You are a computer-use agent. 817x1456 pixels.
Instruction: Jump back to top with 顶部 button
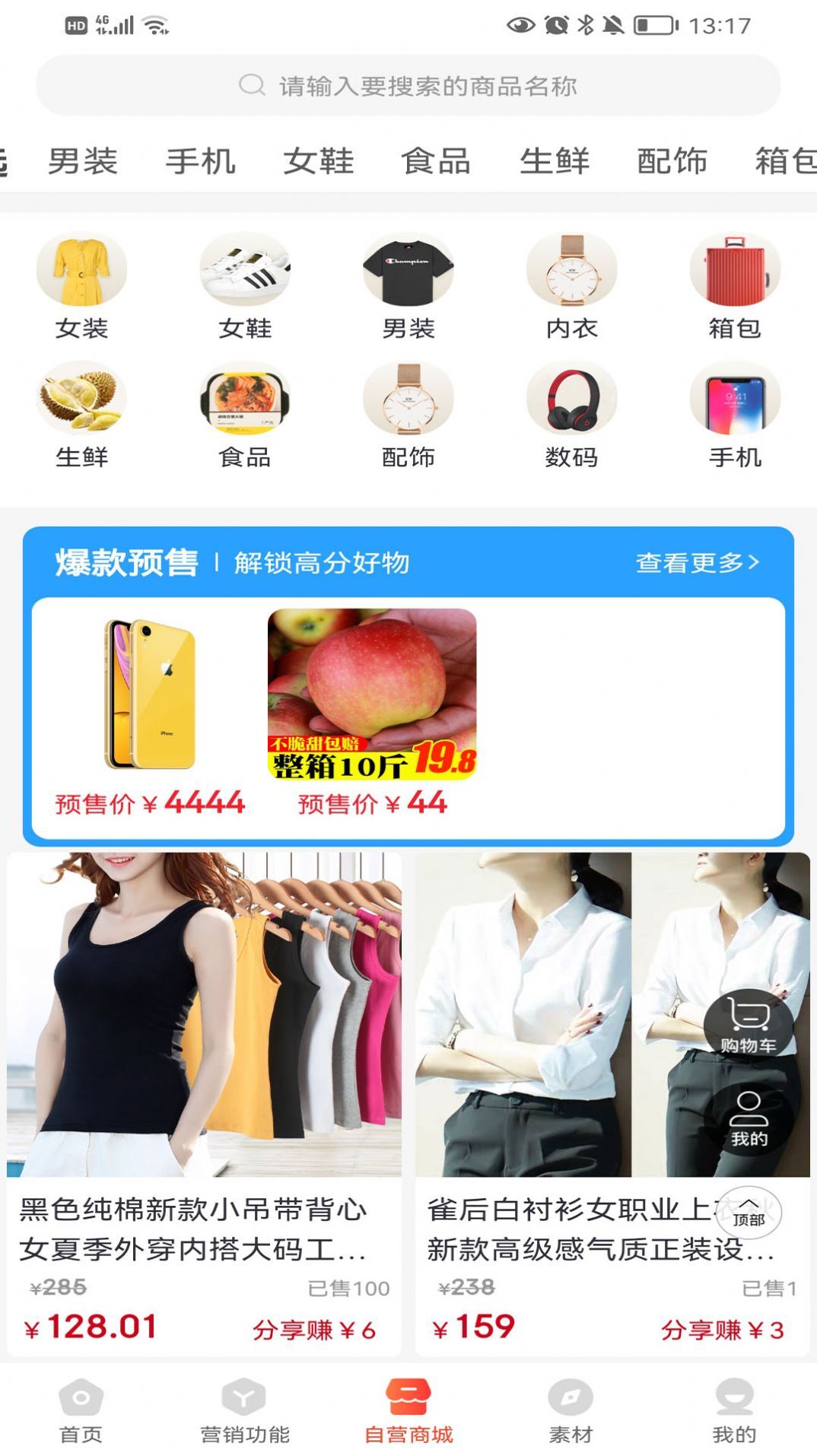pyautogui.click(x=749, y=1211)
